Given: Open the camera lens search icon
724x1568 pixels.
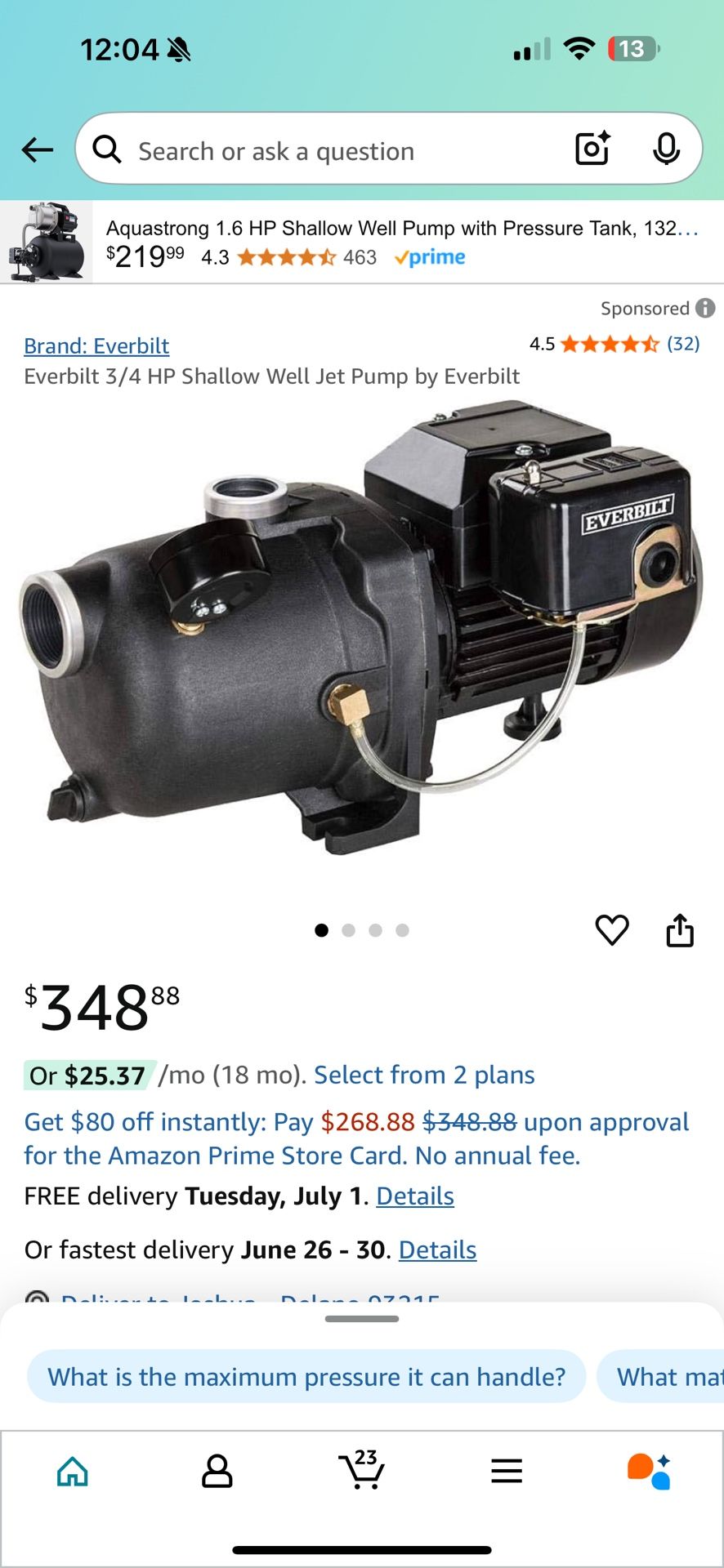Looking at the screenshot, I should [x=592, y=149].
